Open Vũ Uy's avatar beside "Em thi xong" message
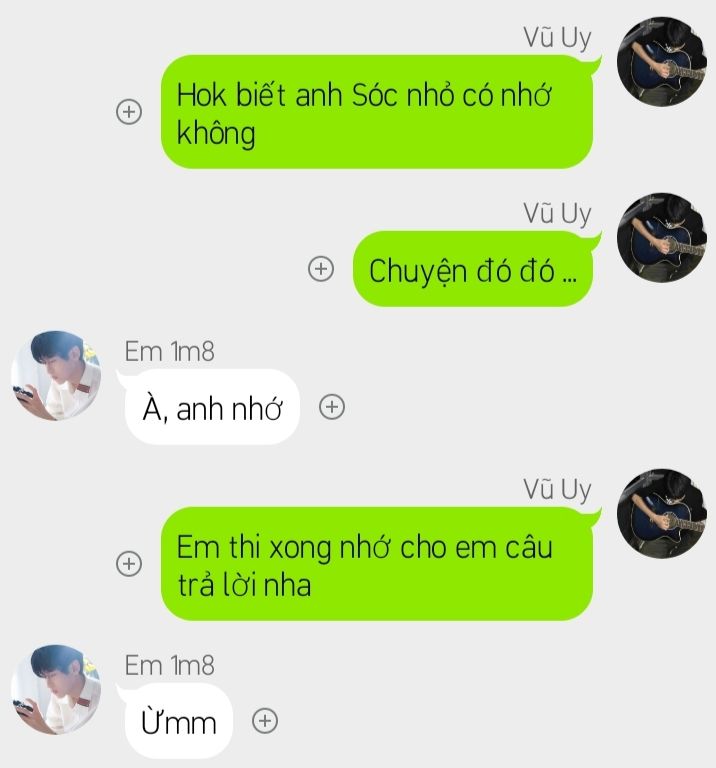 pos(661,513)
